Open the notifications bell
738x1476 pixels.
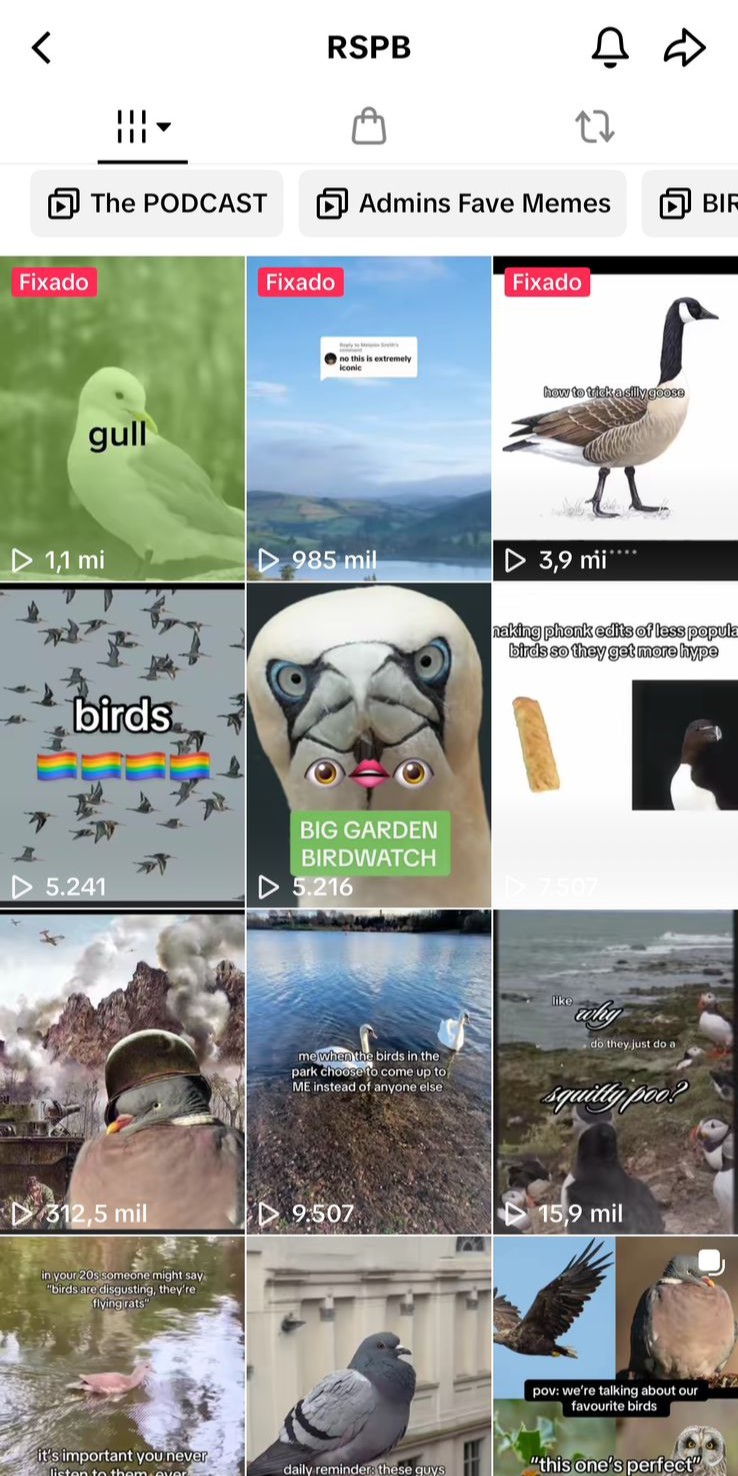(x=610, y=47)
